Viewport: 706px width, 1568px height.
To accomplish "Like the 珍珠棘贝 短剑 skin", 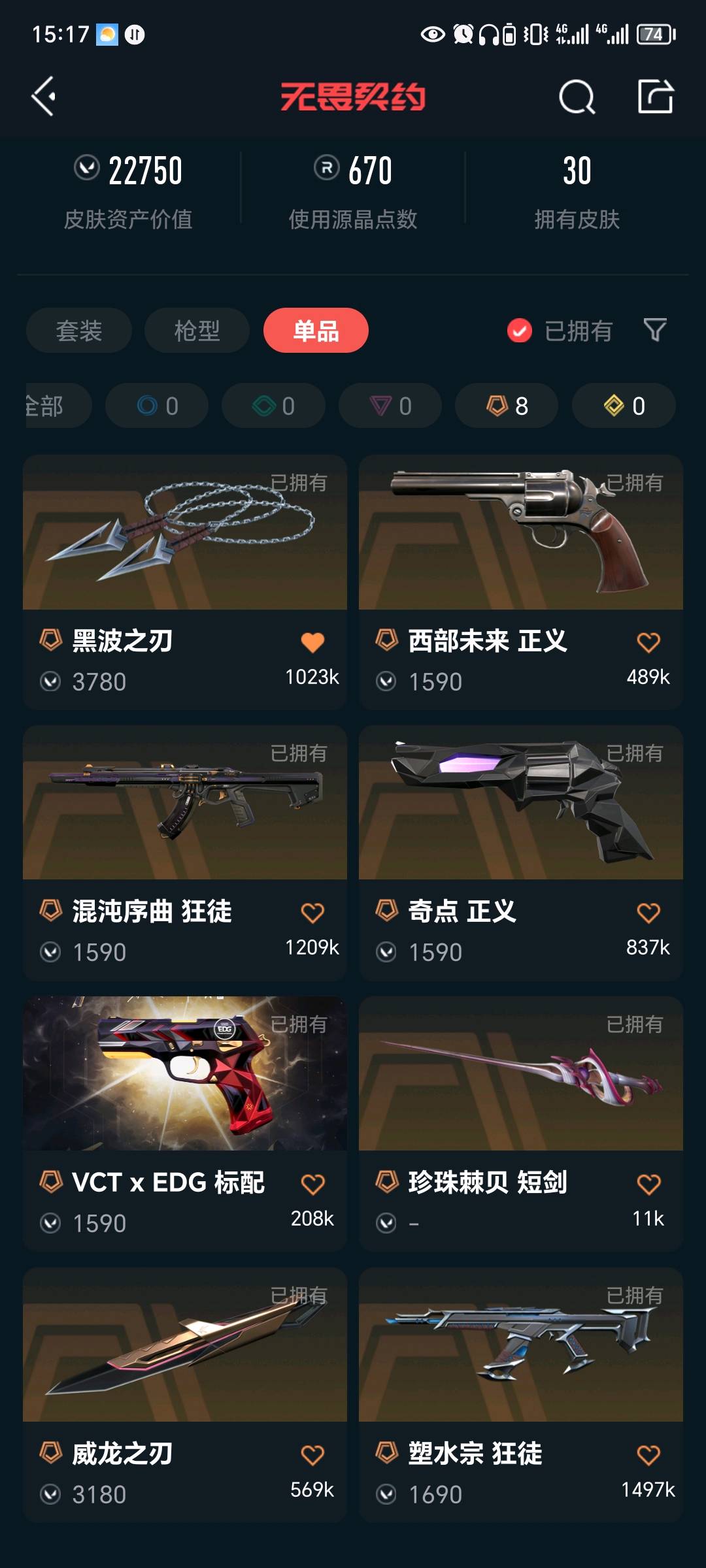I will point(648,1184).
